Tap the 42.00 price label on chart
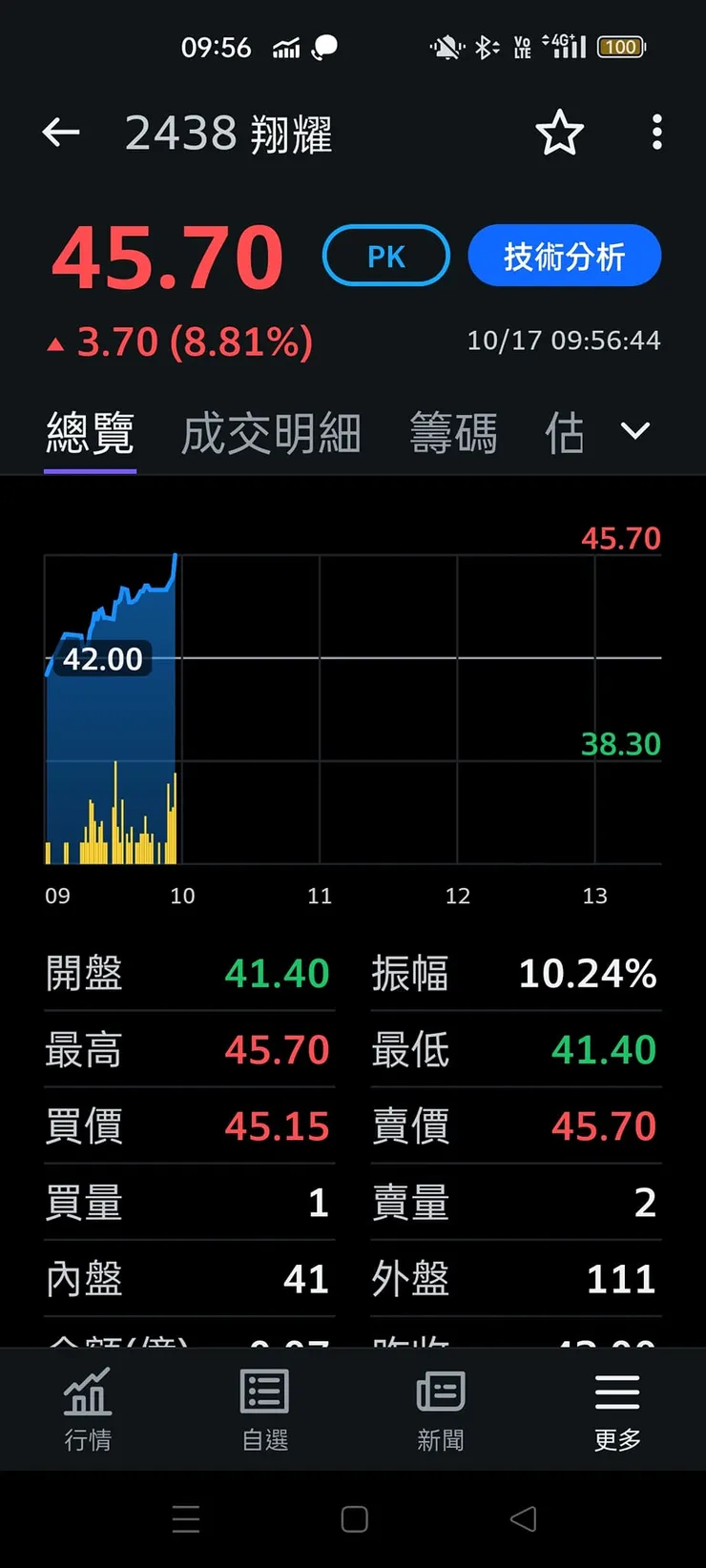This screenshot has height=1568, width=706. click(100, 658)
